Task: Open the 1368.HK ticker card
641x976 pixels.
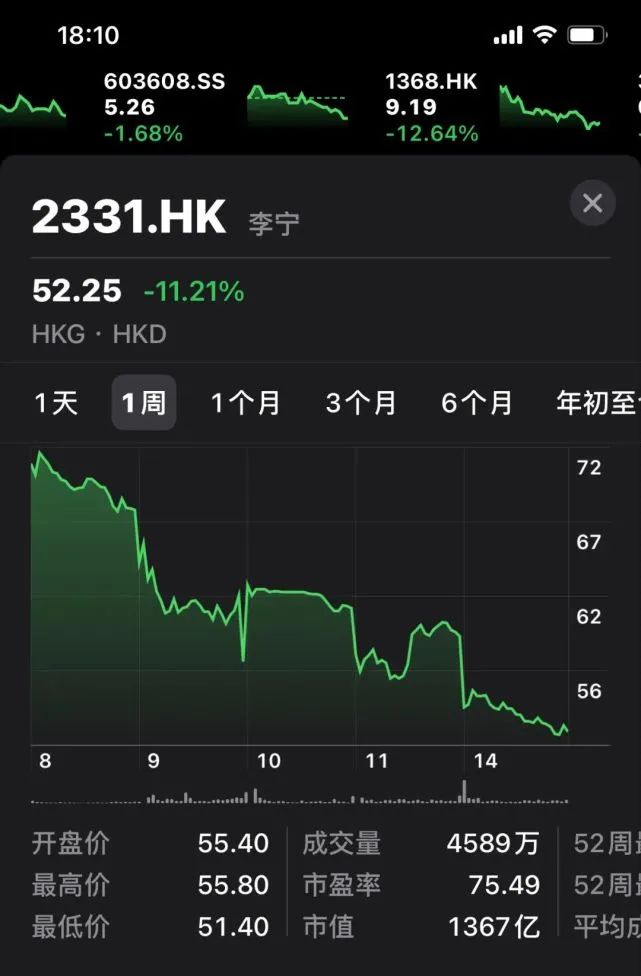Action: tap(432, 107)
